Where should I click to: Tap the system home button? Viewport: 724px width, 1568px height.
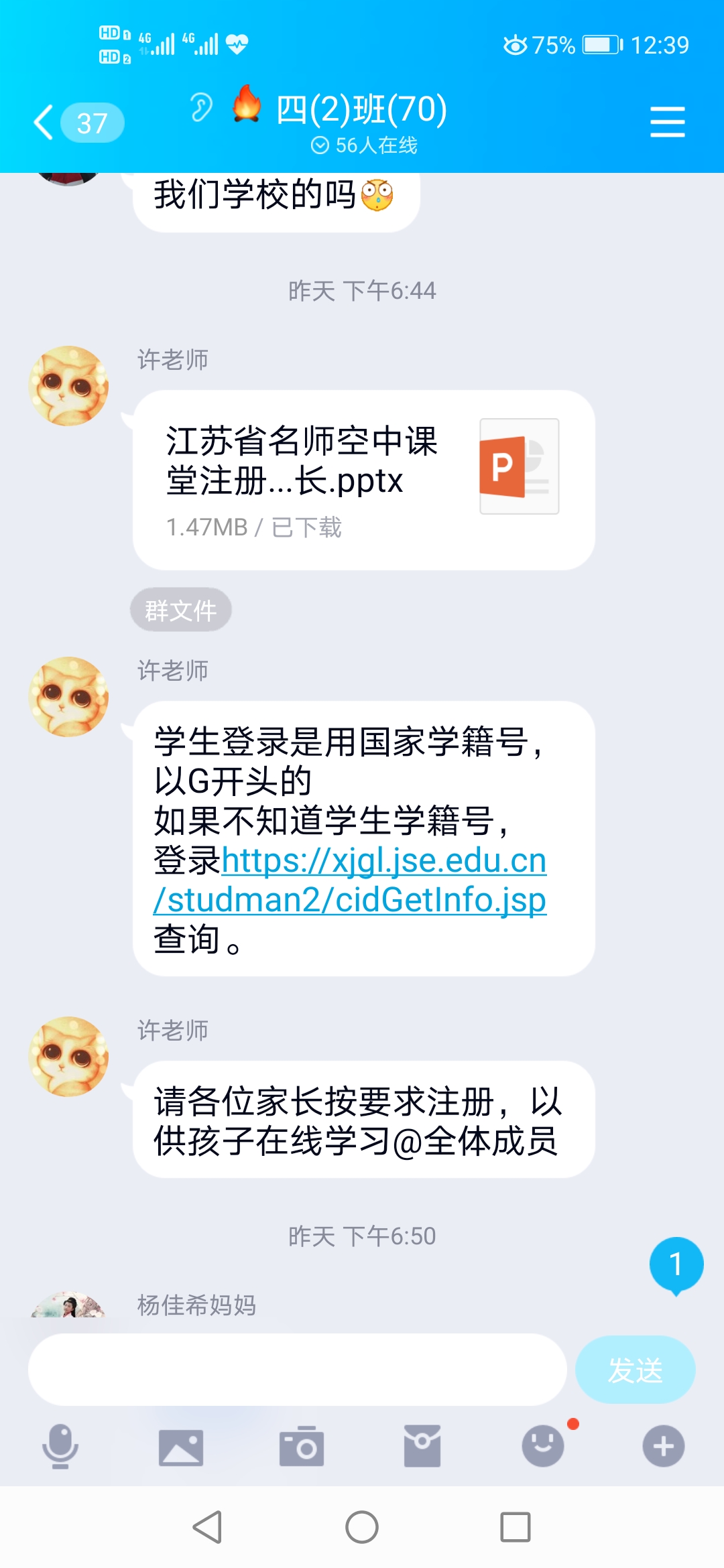tap(362, 1528)
